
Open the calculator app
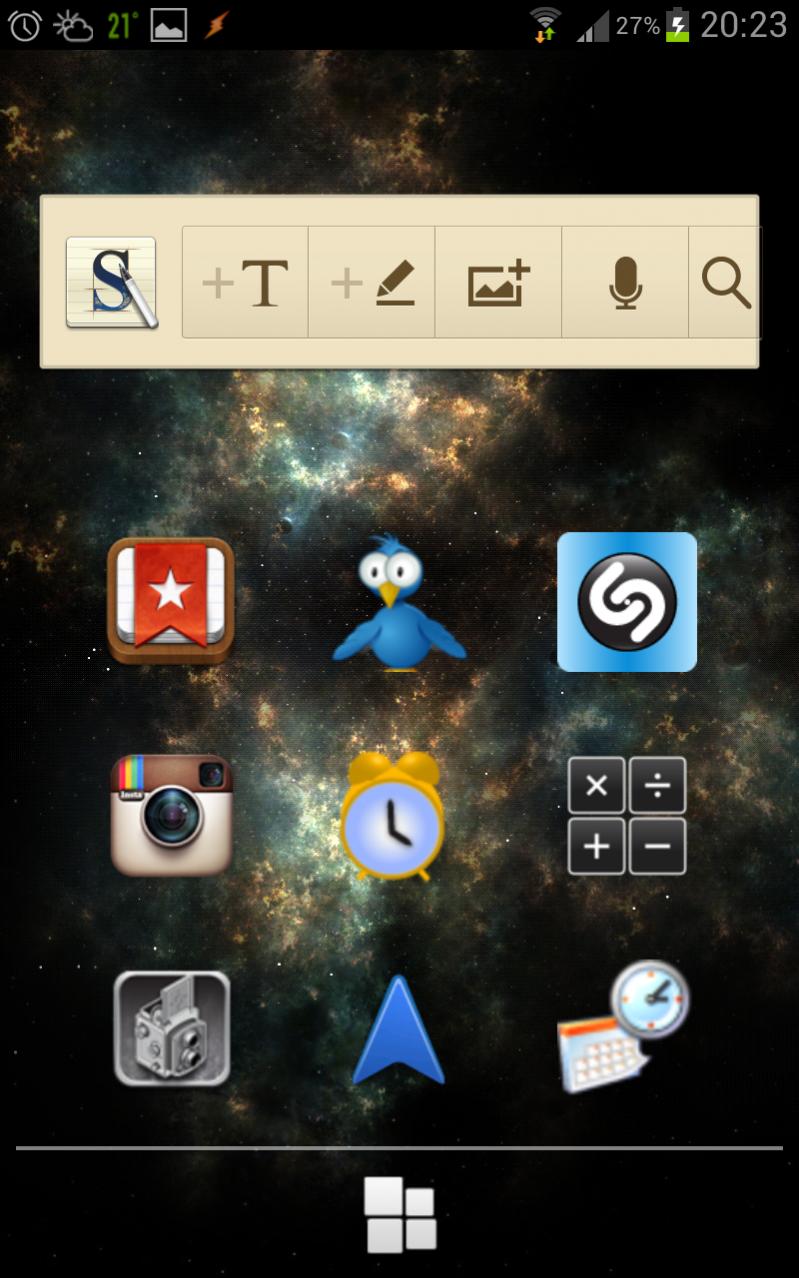(x=626, y=816)
